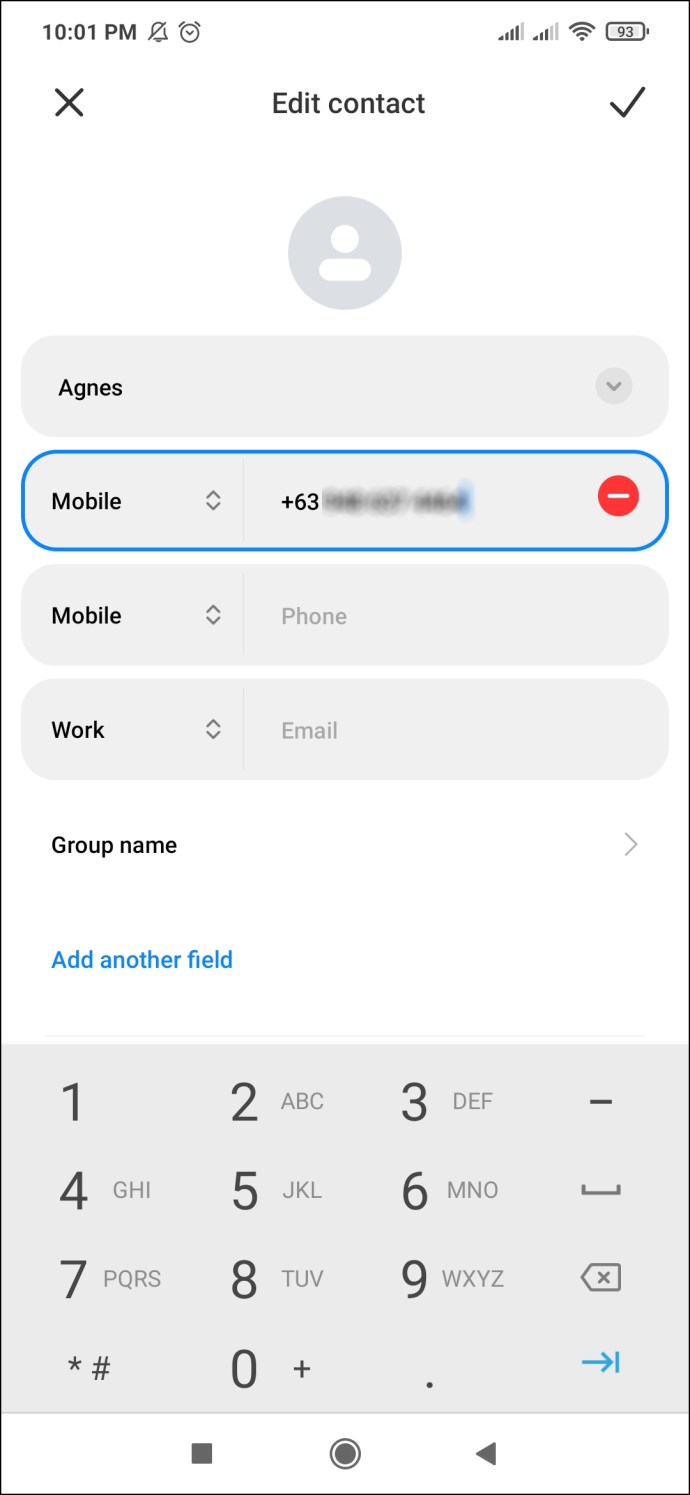Image resolution: width=690 pixels, height=1495 pixels.
Task: Go back using the system back button
Action: point(486,1453)
